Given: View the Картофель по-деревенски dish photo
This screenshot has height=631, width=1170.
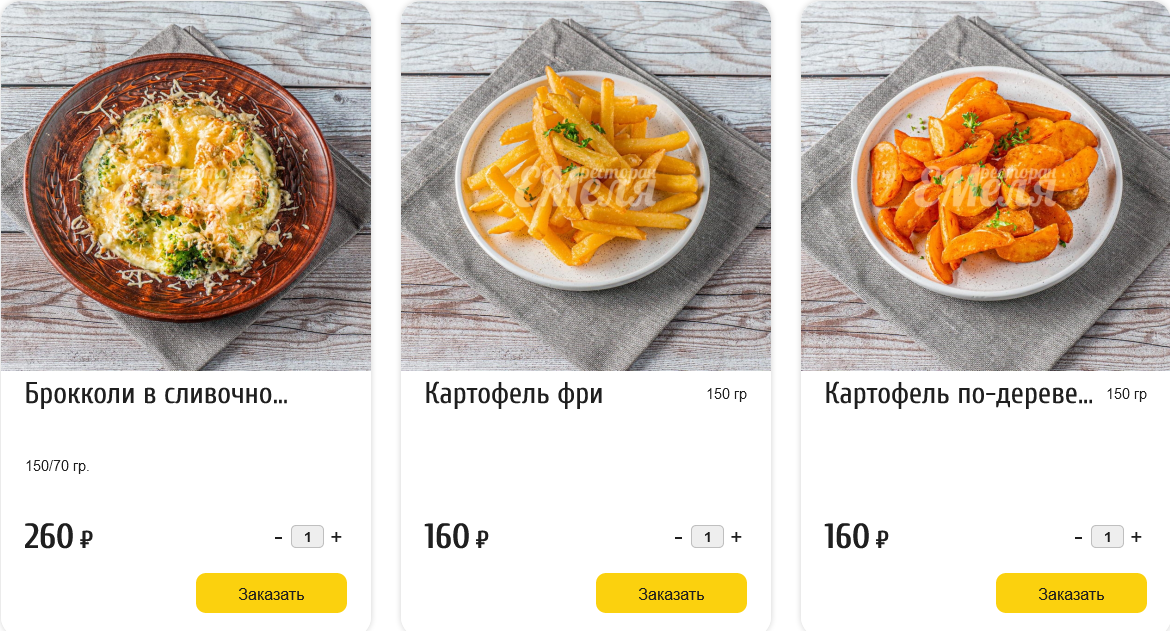Looking at the screenshot, I should coord(985,185).
